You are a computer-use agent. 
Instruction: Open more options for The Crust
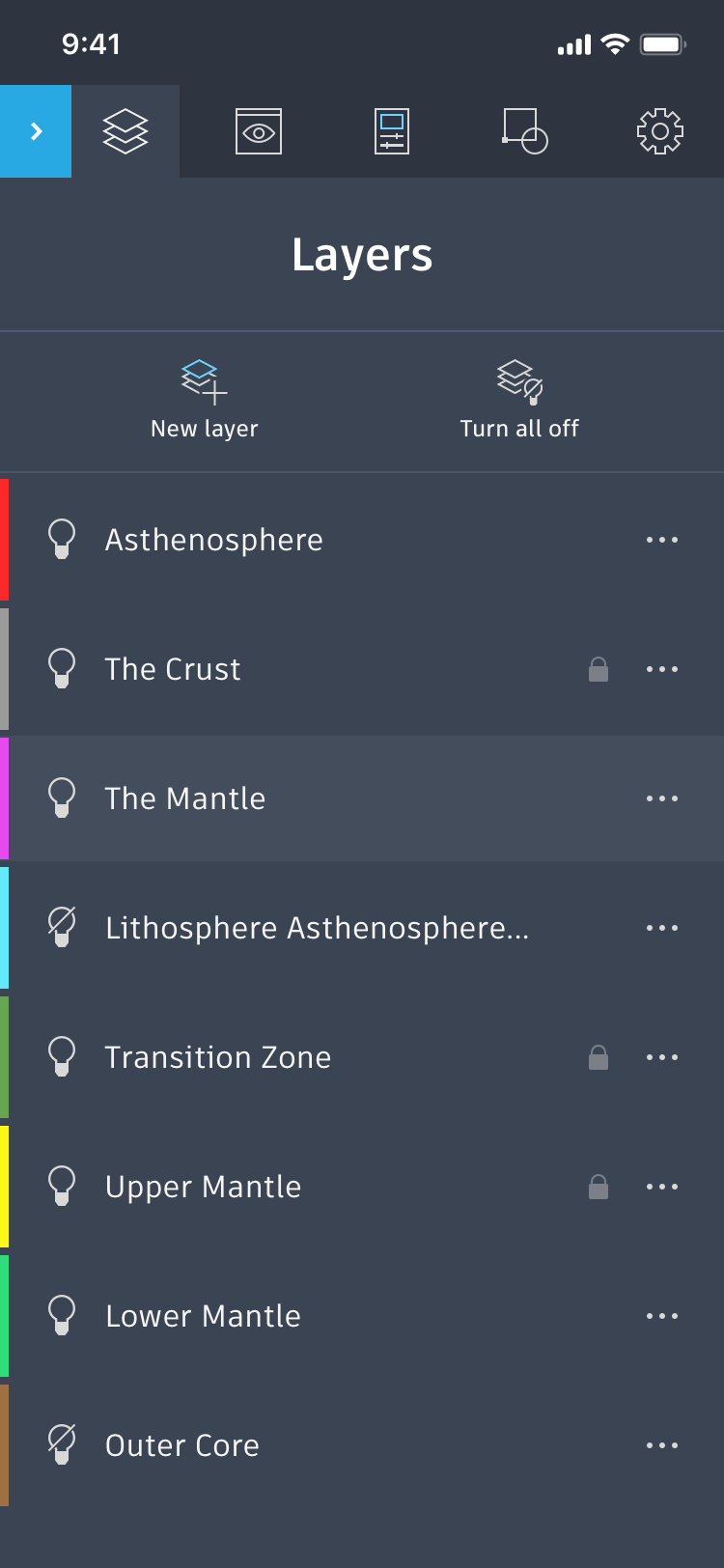662,669
